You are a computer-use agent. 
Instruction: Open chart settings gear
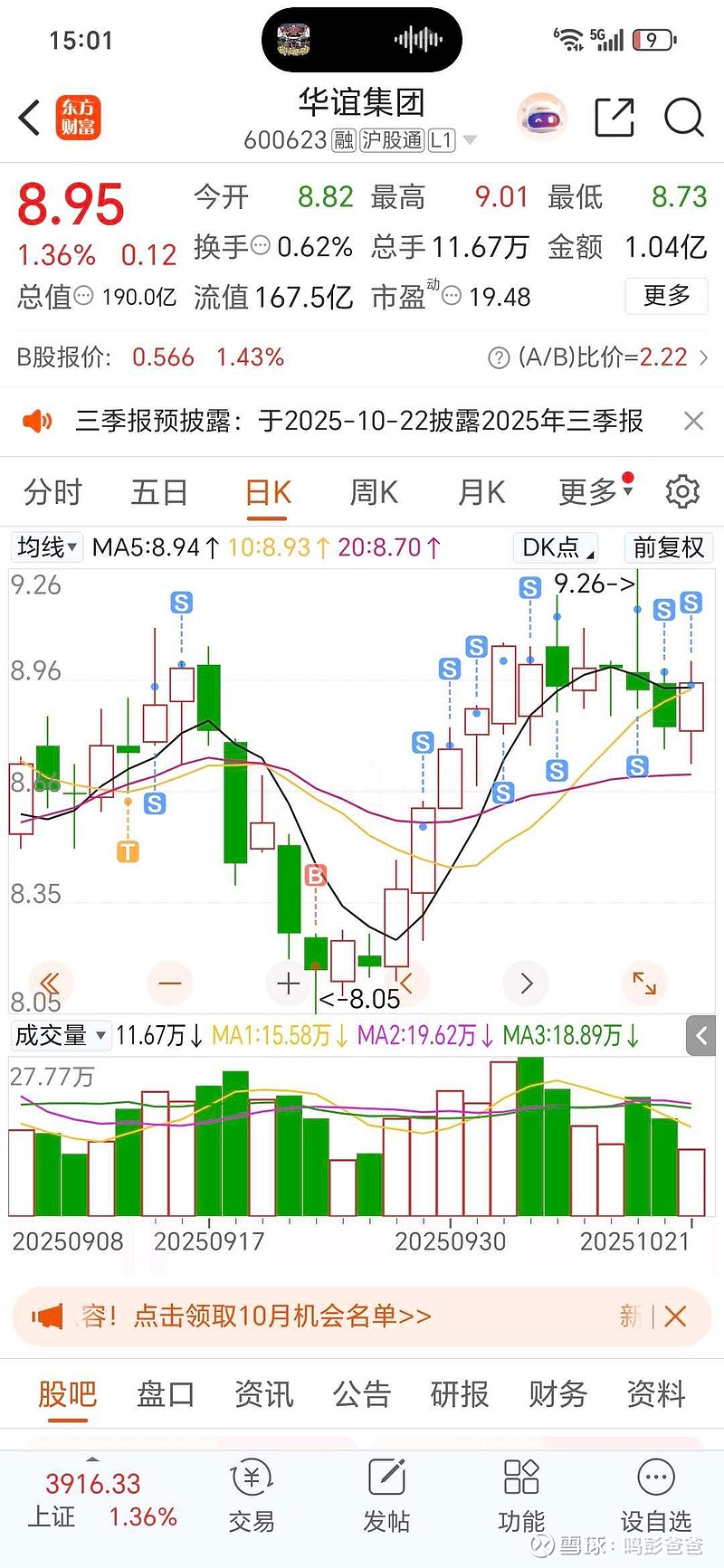pos(682,491)
